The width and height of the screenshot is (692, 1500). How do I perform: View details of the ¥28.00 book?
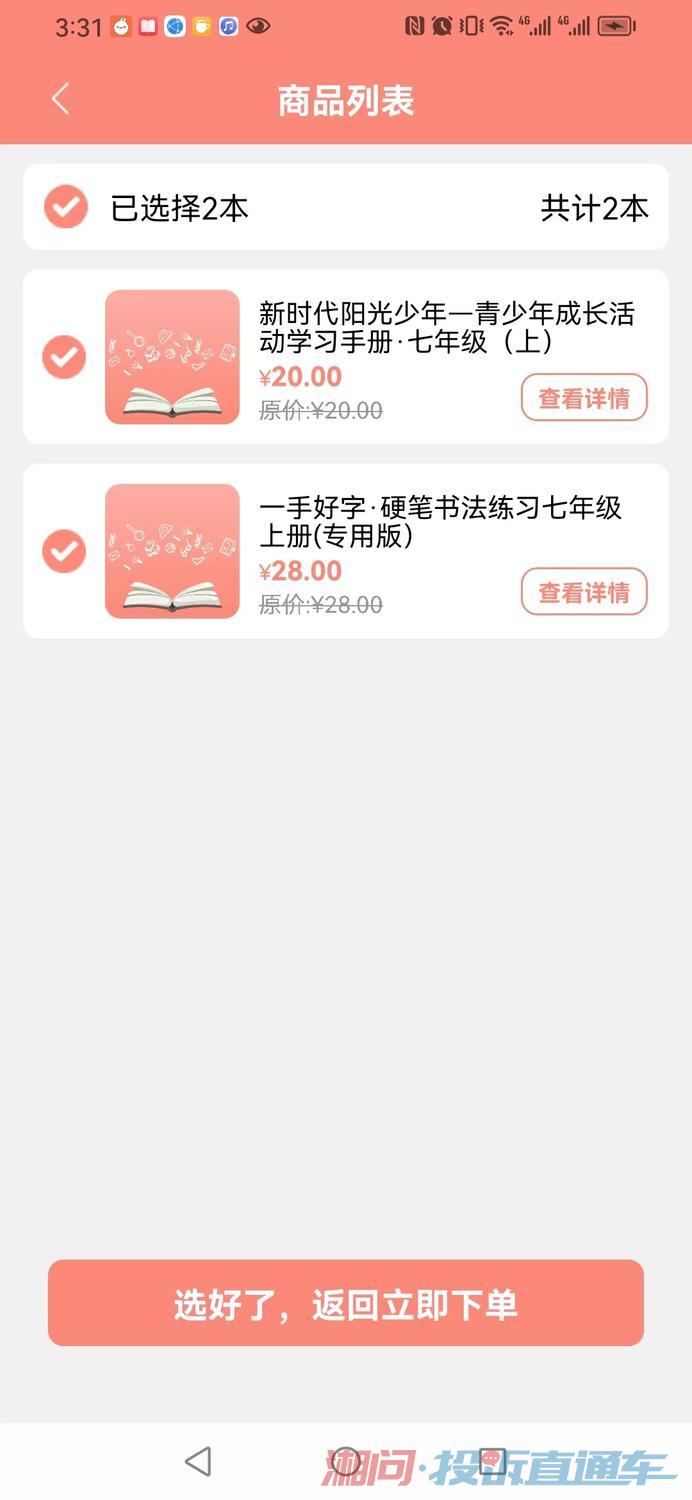coord(584,592)
